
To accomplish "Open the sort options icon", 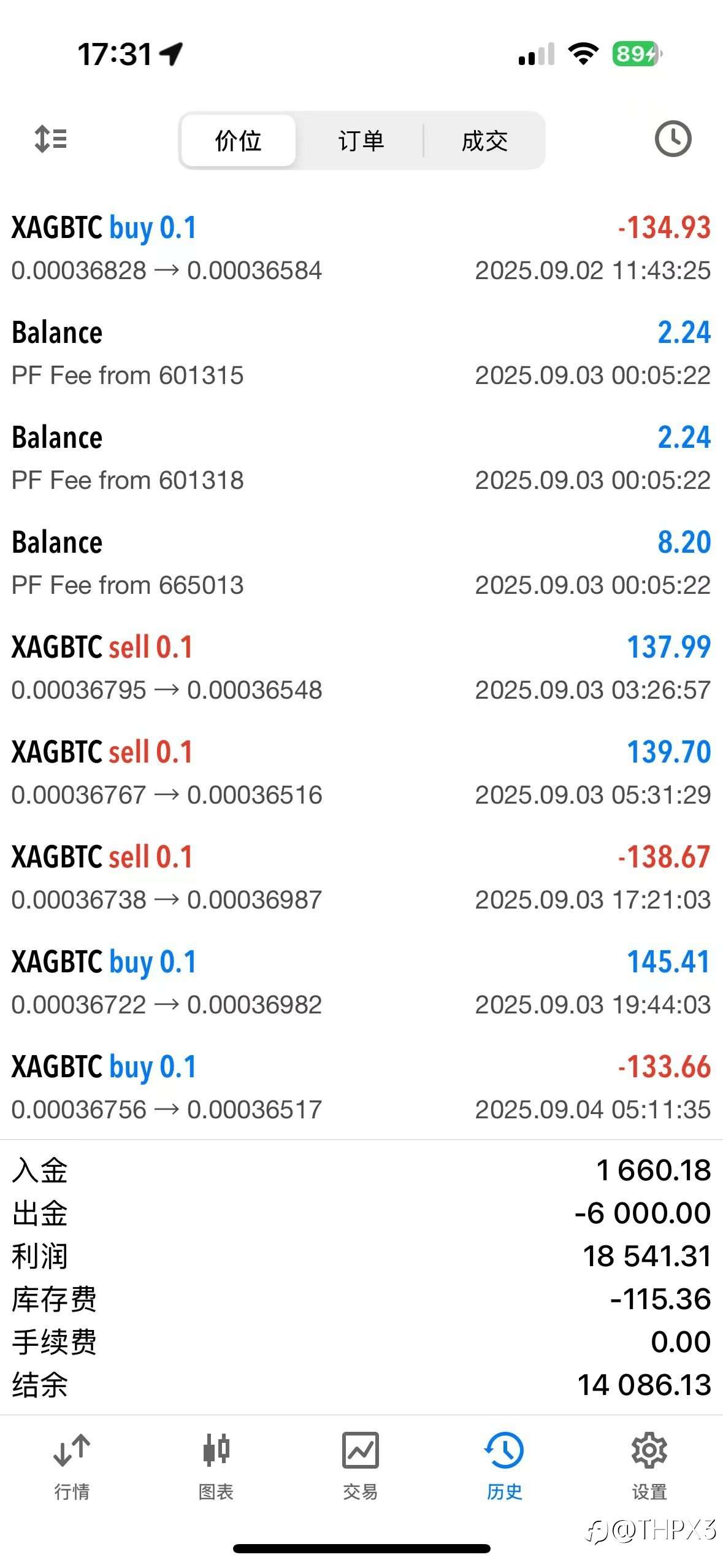I will coord(51,139).
